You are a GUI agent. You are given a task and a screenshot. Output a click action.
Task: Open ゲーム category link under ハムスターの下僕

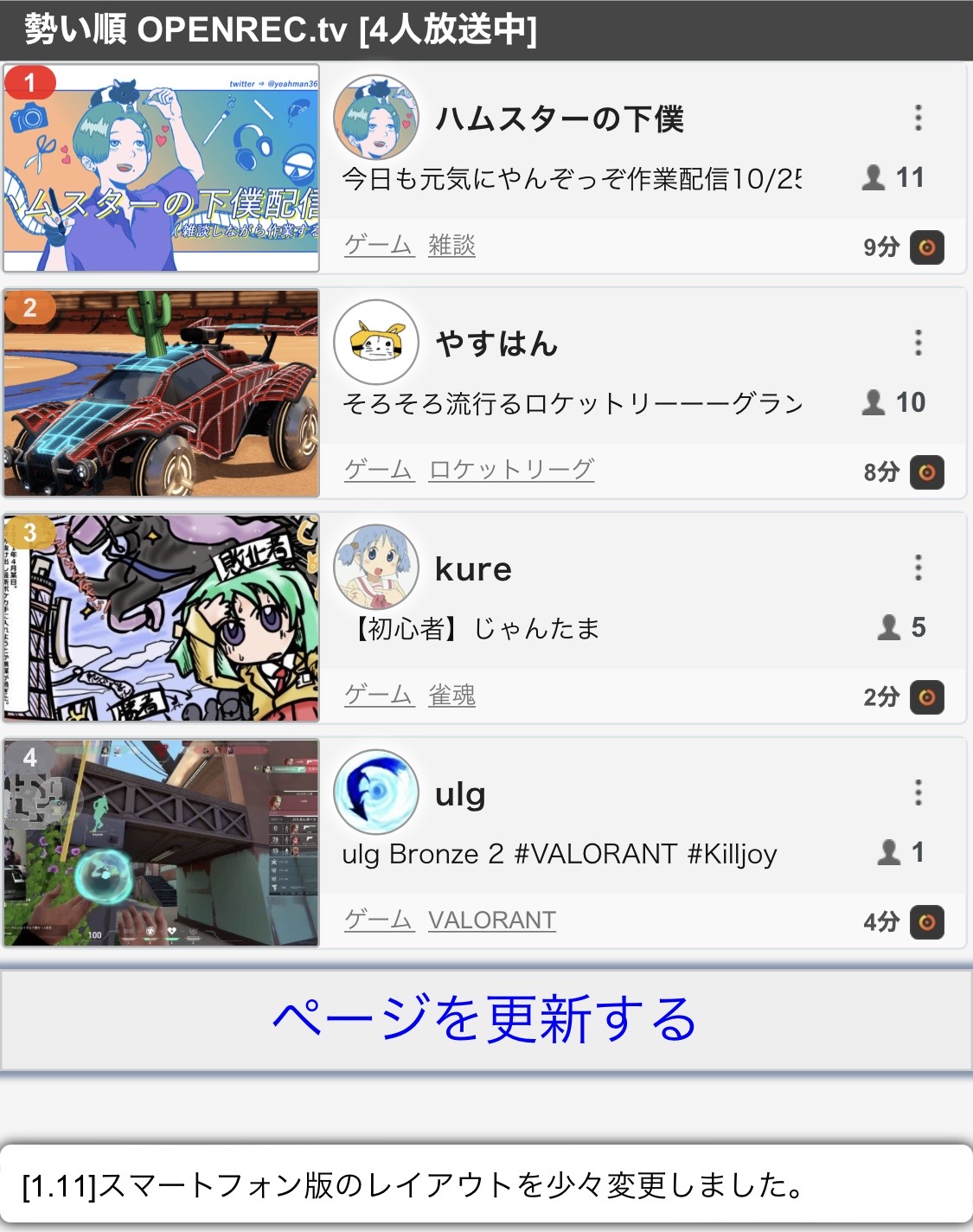point(378,246)
